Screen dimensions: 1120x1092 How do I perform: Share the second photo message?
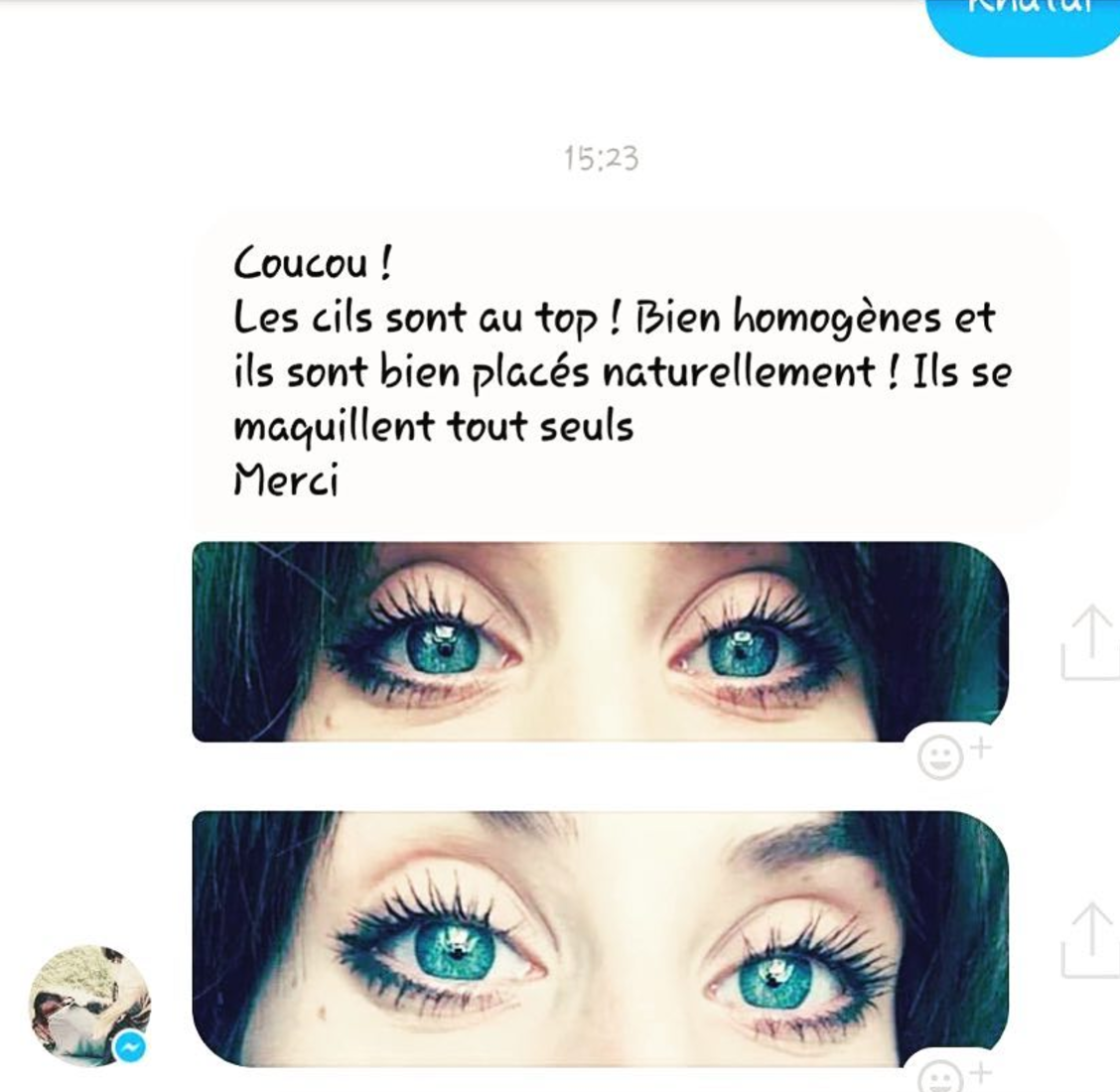coord(1090,940)
